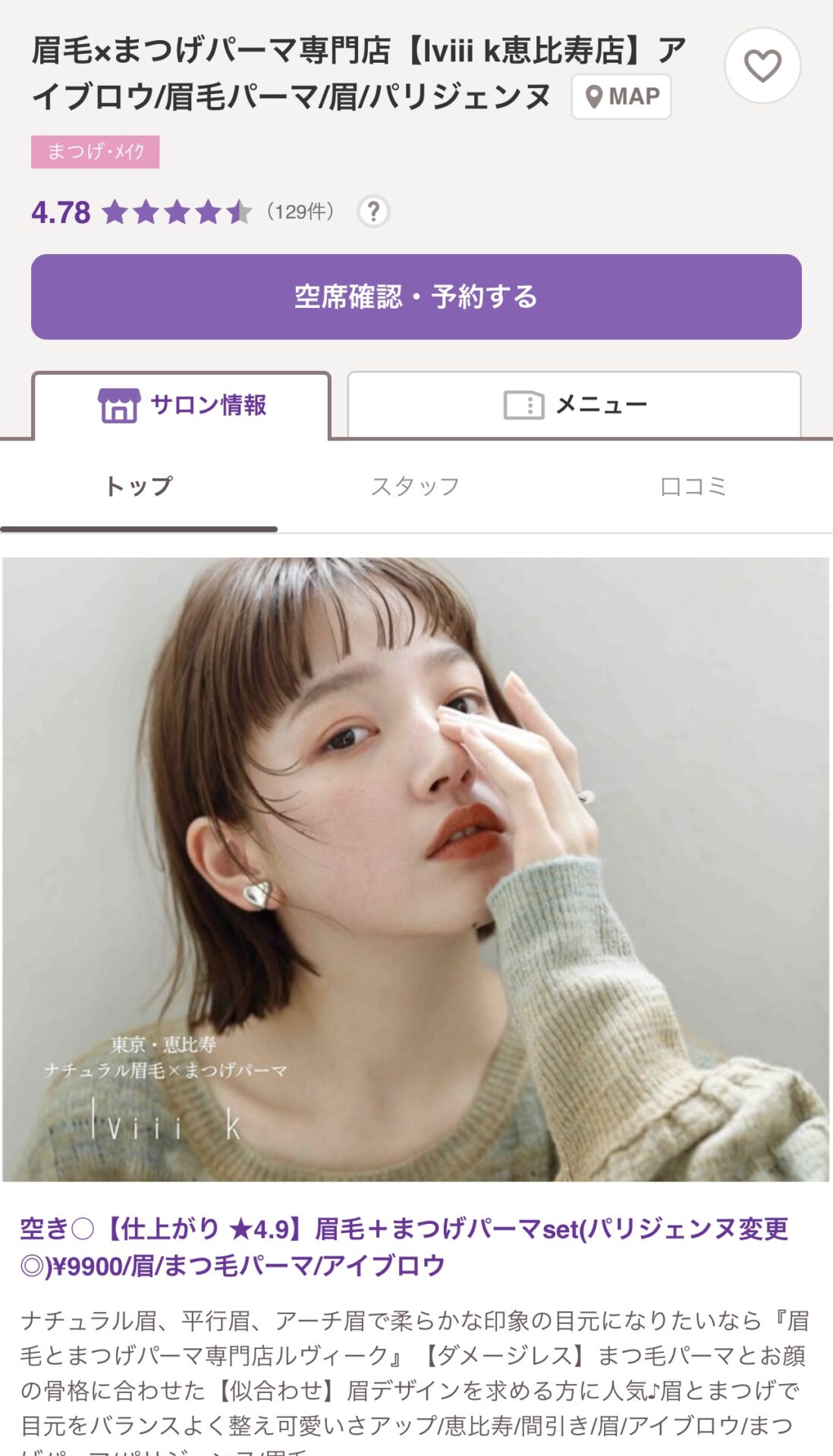Screen dimensions: 833x1456
Task: Select the トップ sub-tab
Action: [139, 486]
